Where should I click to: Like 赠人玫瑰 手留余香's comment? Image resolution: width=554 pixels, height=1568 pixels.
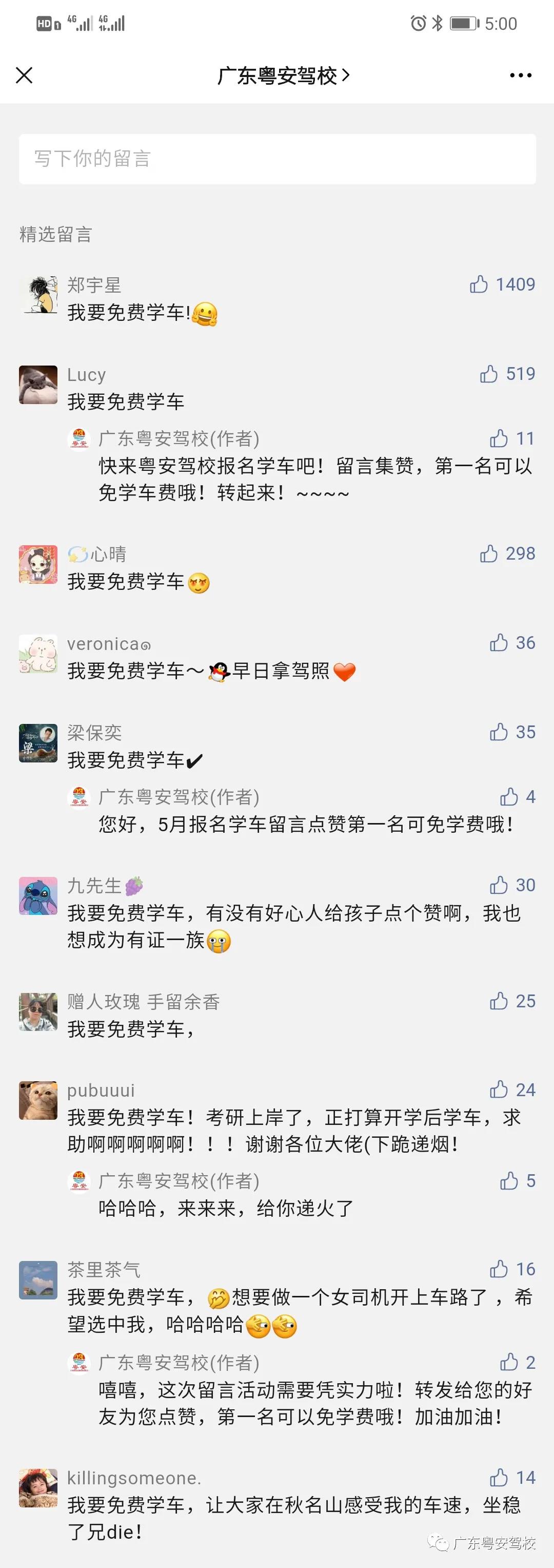click(499, 1001)
